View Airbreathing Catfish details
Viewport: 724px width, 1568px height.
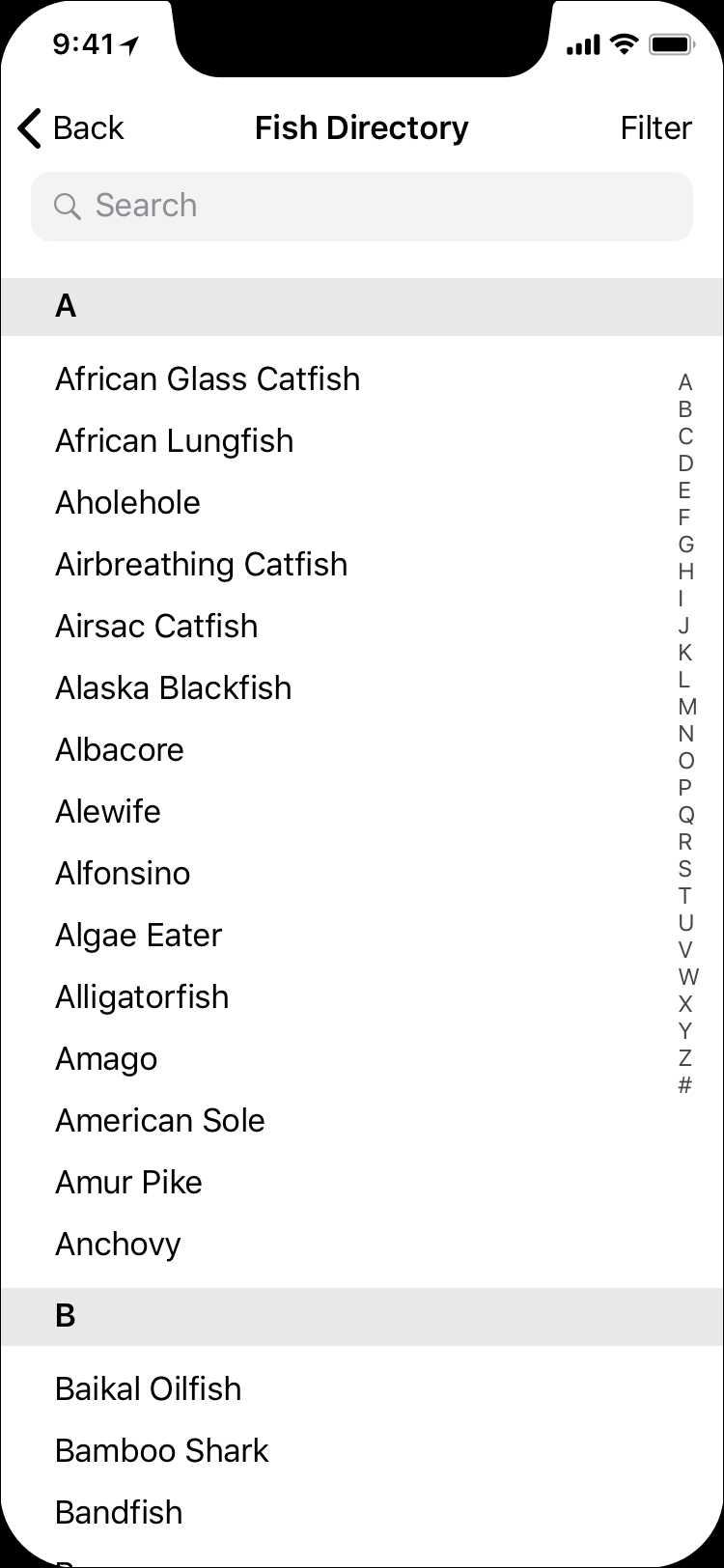[201, 565]
